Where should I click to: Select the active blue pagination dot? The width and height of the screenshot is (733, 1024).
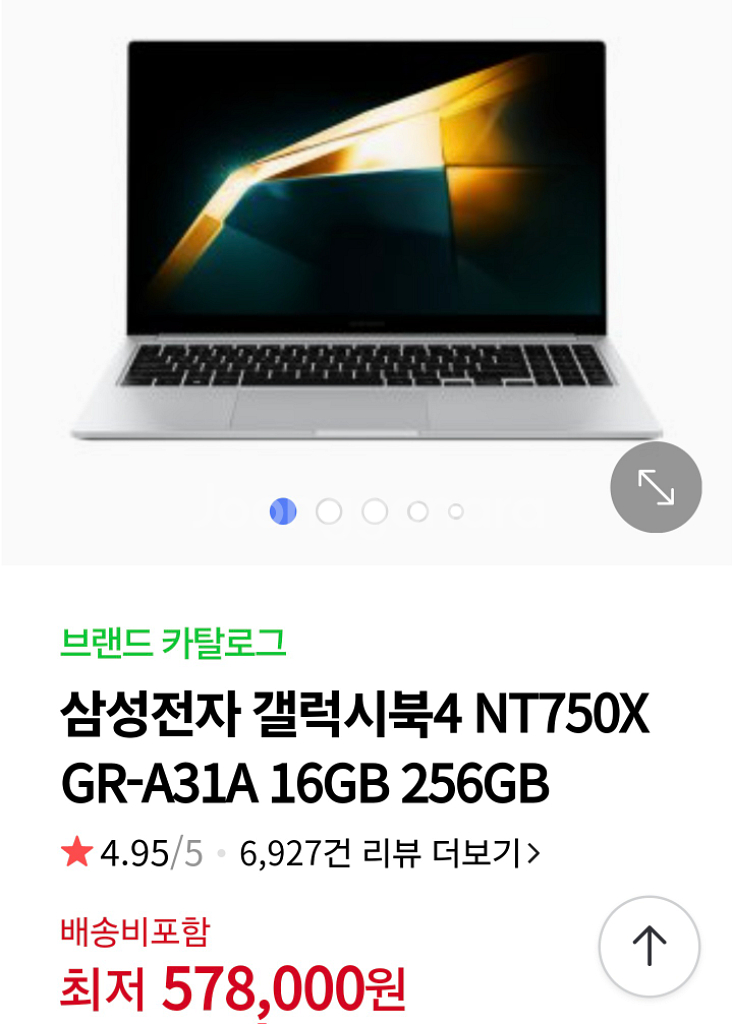pyautogui.click(x=281, y=510)
